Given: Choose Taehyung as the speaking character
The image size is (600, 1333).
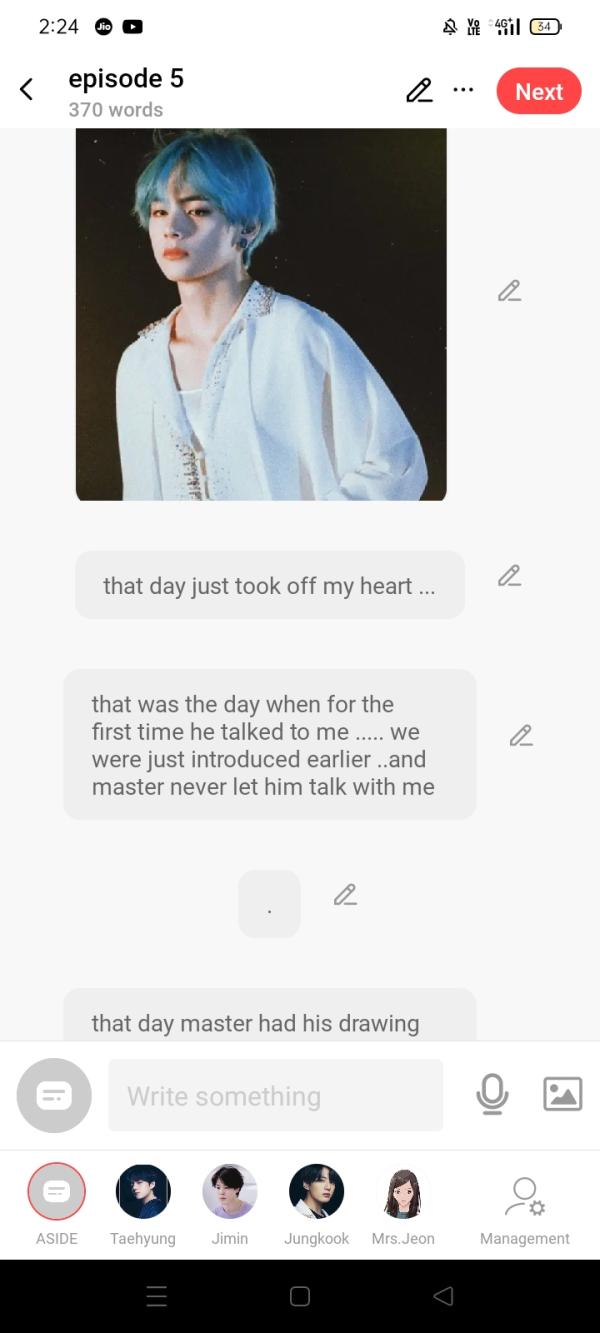Looking at the screenshot, I should [143, 1192].
